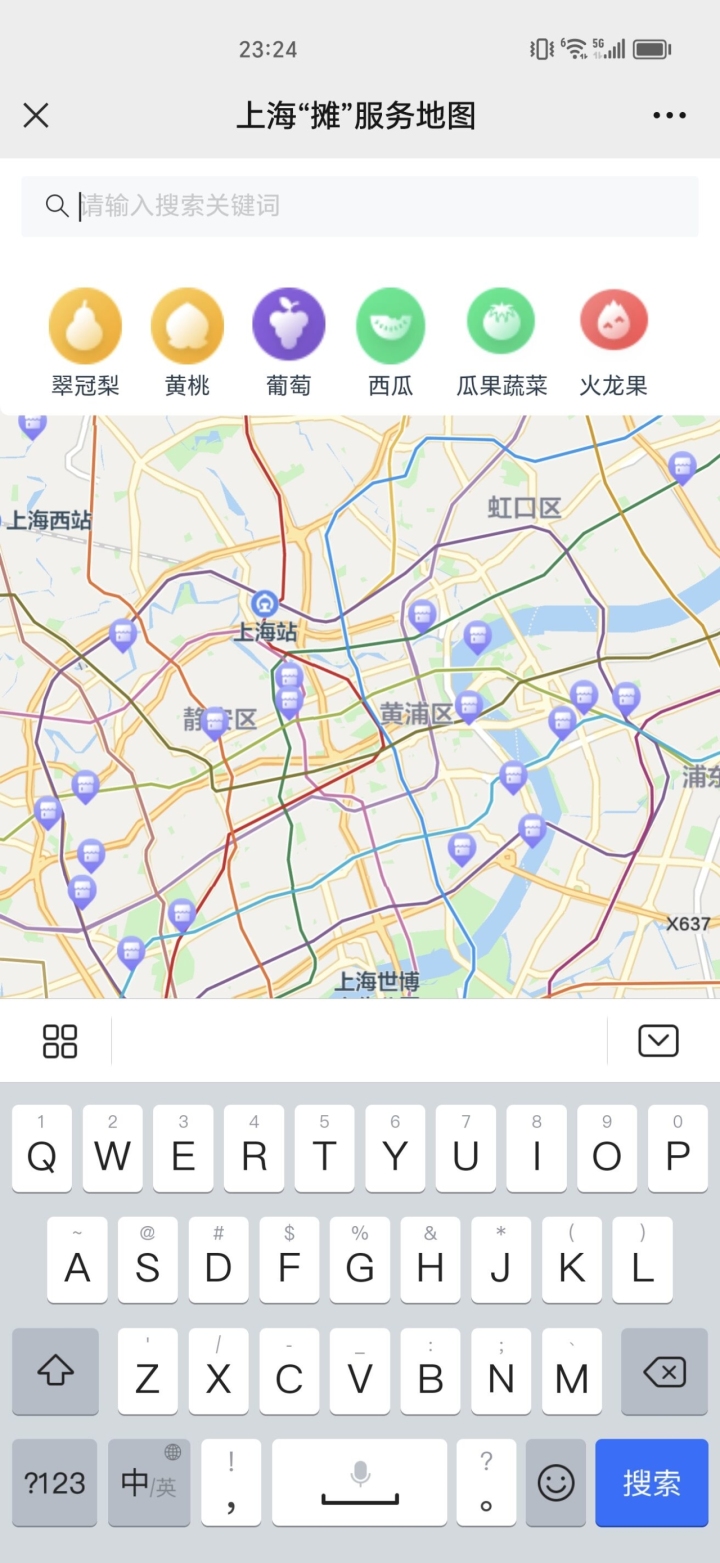Screen dimensions: 720x1563
Task: Close the mini program with X
Action: (36, 116)
